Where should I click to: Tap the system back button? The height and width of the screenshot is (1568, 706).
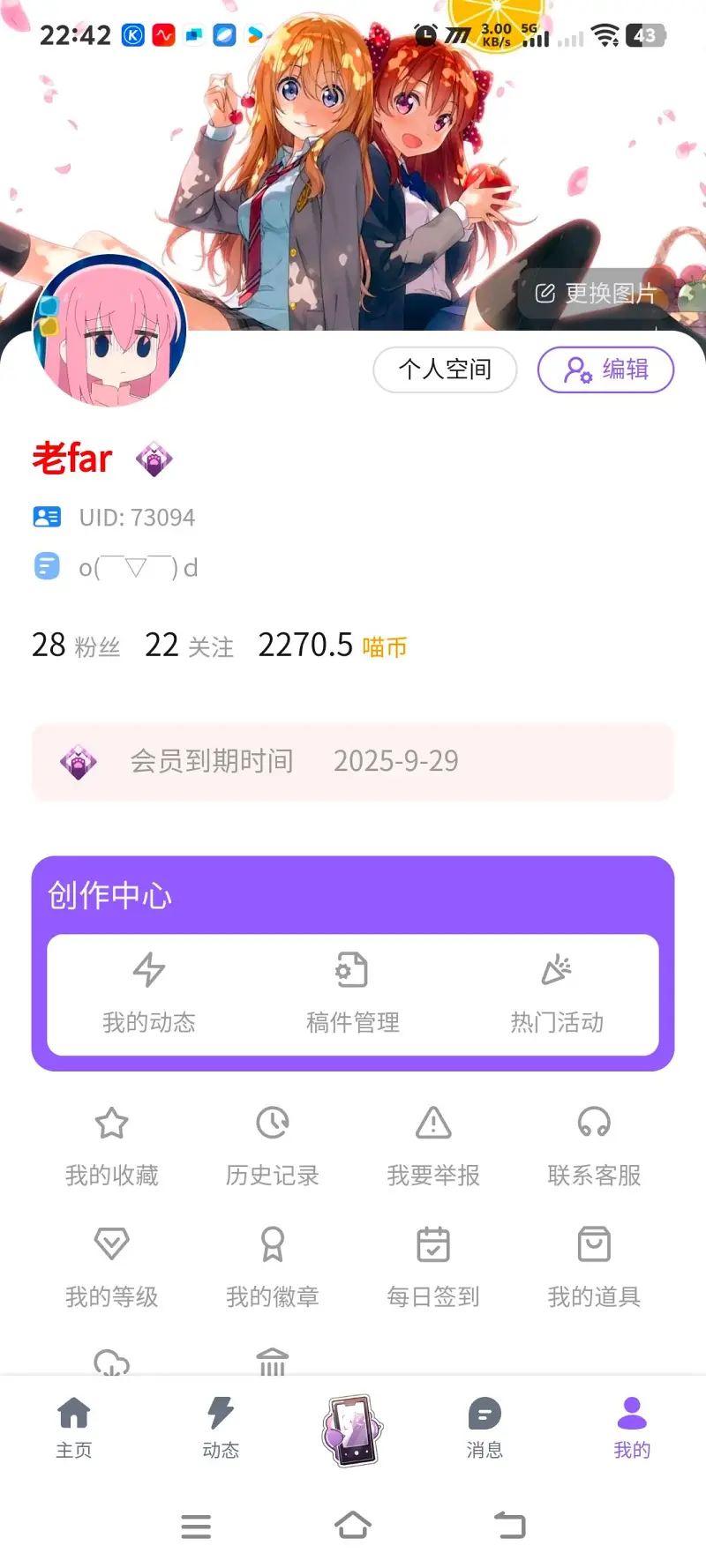pos(509,1525)
